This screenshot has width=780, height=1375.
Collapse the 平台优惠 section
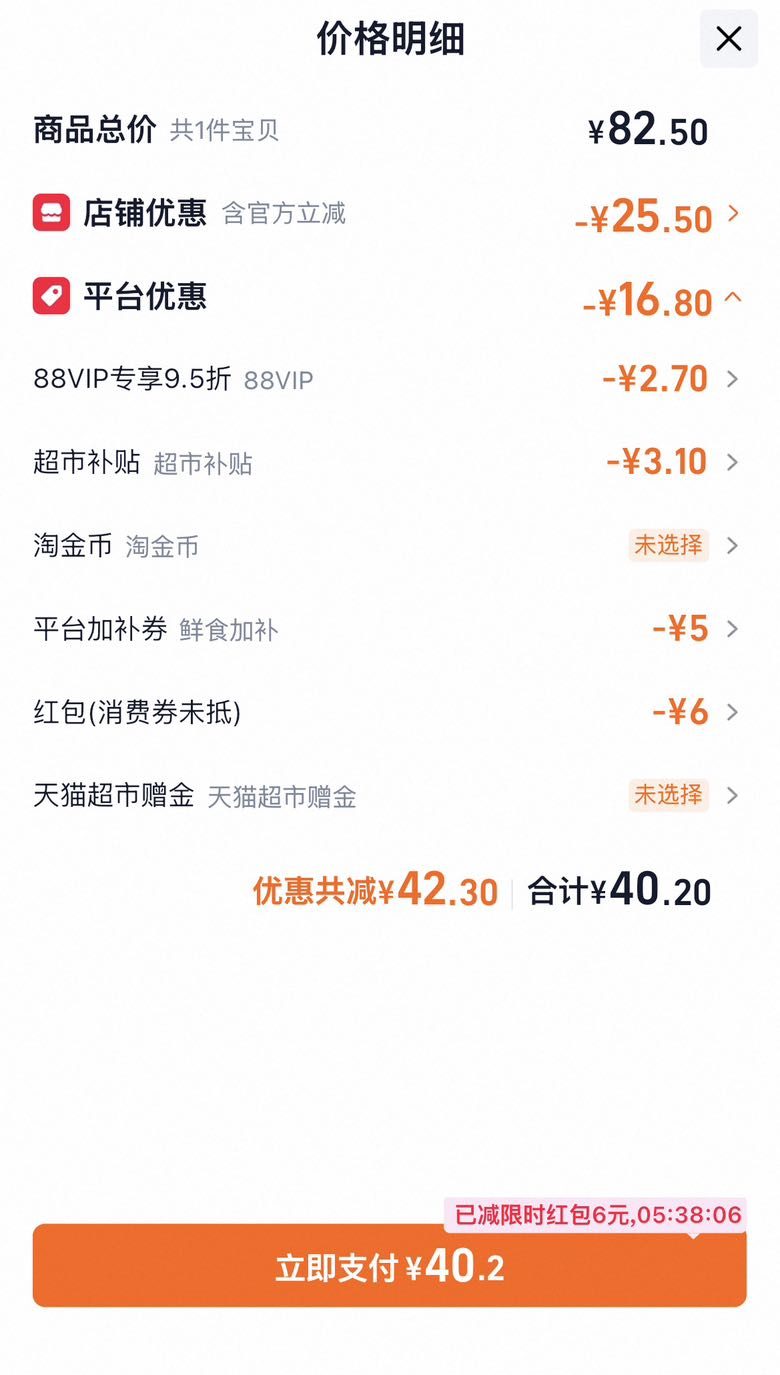click(x=389, y=298)
